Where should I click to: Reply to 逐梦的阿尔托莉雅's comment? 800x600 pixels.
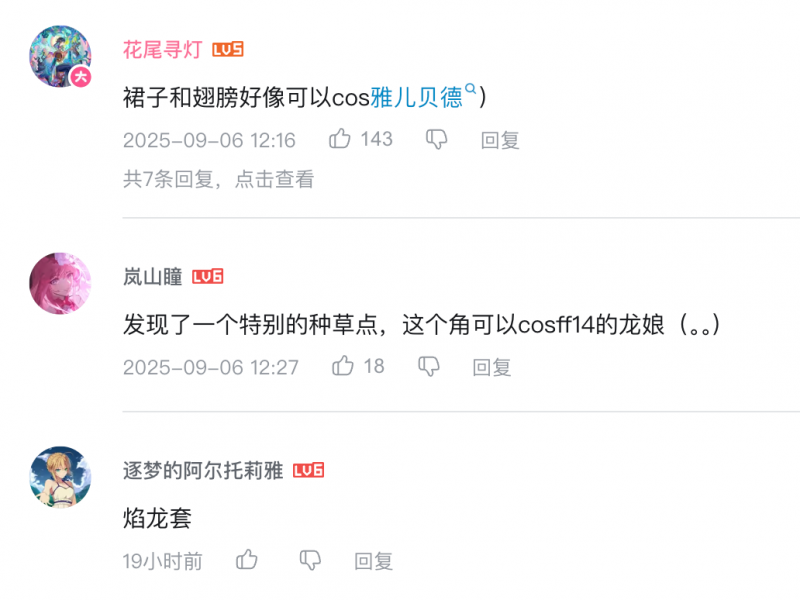pos(374,562)
